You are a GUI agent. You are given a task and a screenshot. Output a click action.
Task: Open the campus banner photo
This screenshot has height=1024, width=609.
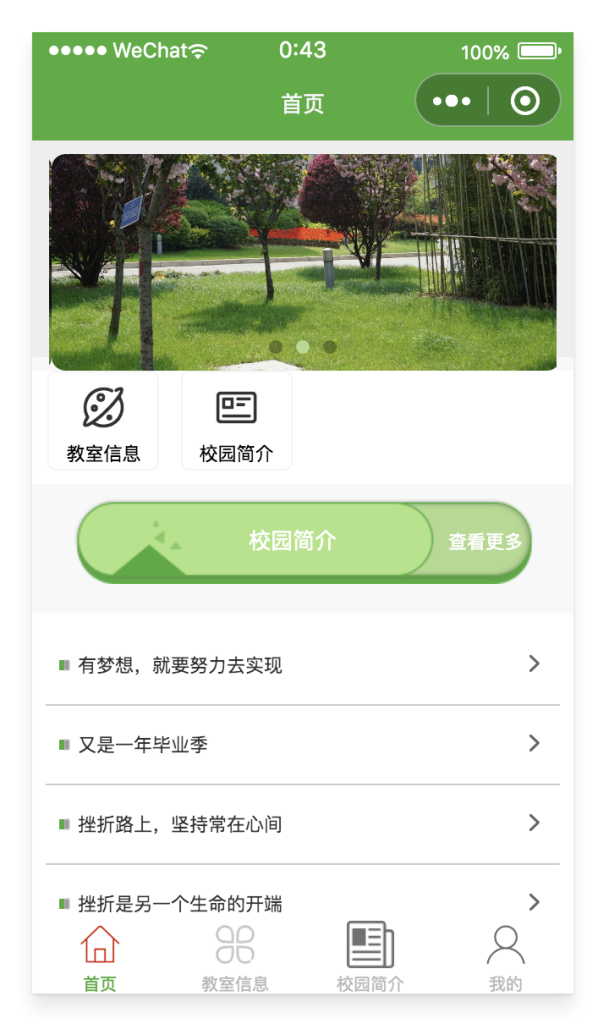[303, 262]
